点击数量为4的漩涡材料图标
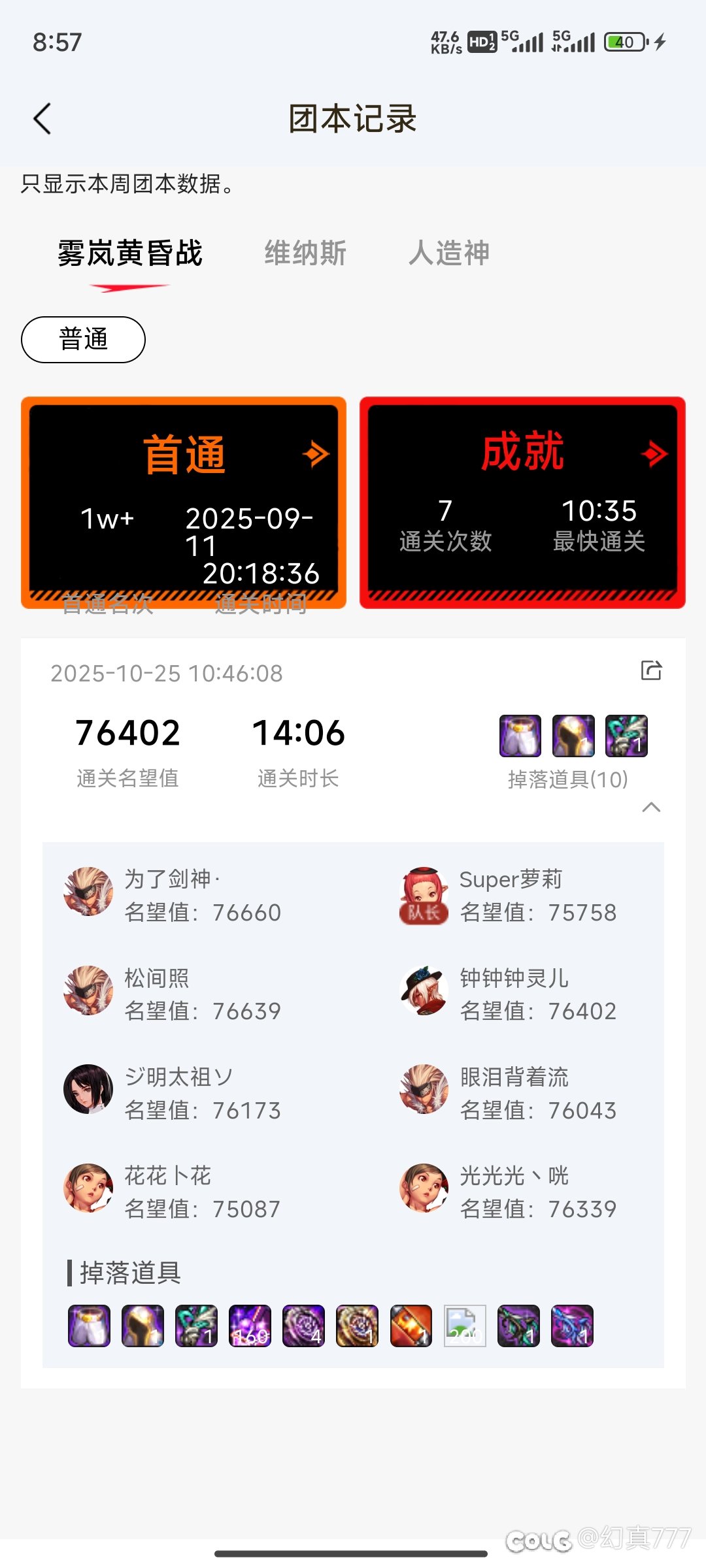 tap(304, 1325)
